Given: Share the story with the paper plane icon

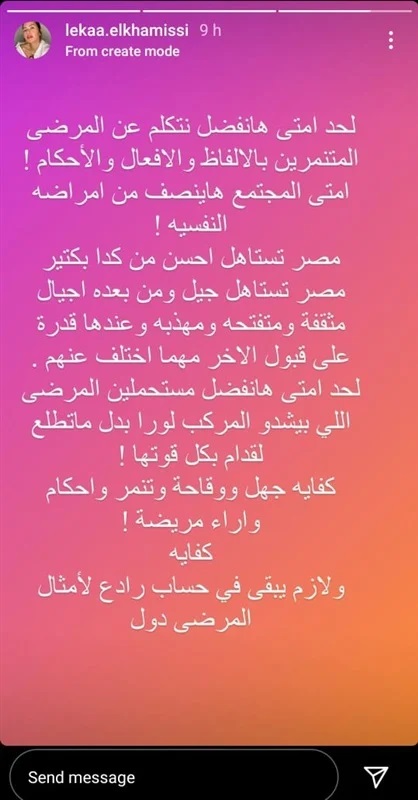Looking at the screenshot, I should point(377,777).
